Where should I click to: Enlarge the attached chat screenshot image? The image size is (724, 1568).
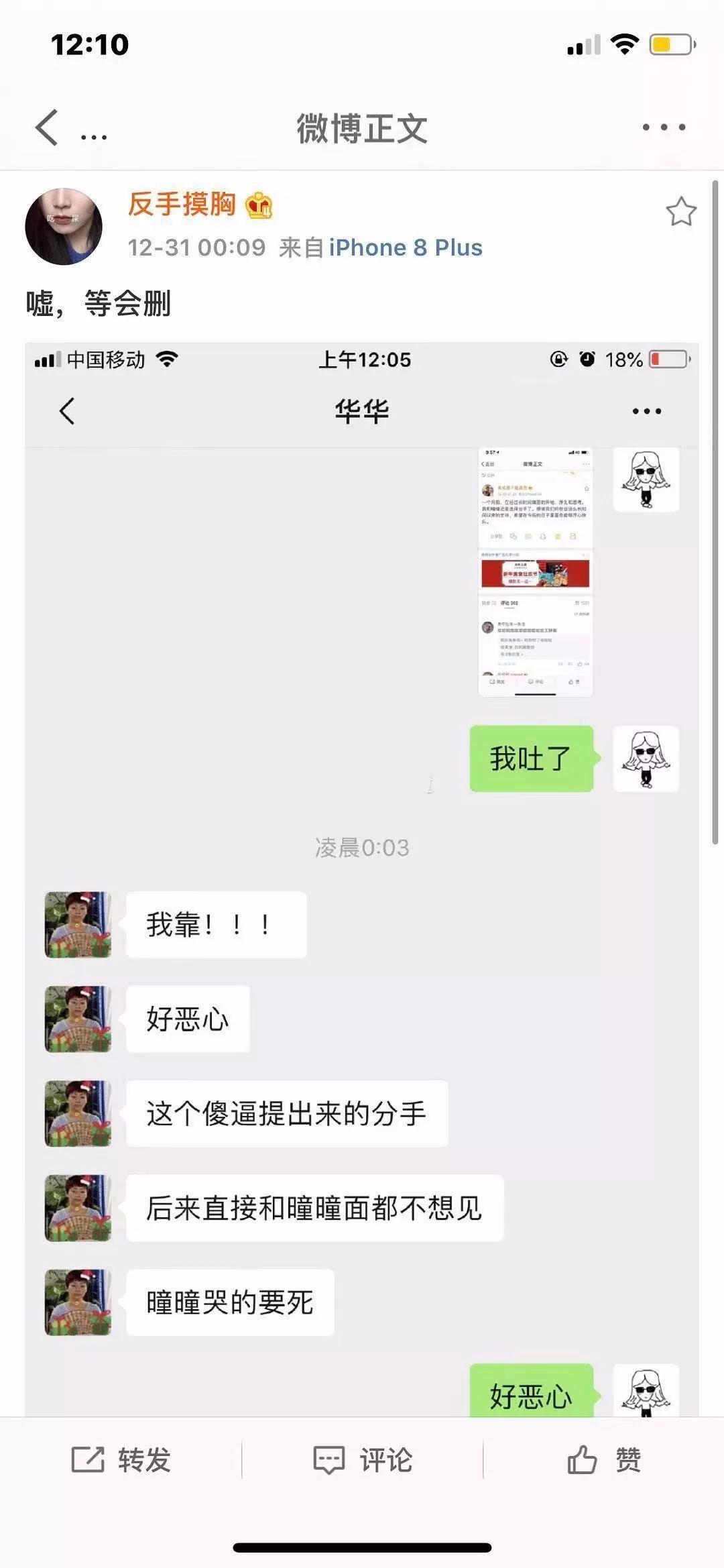362,872
